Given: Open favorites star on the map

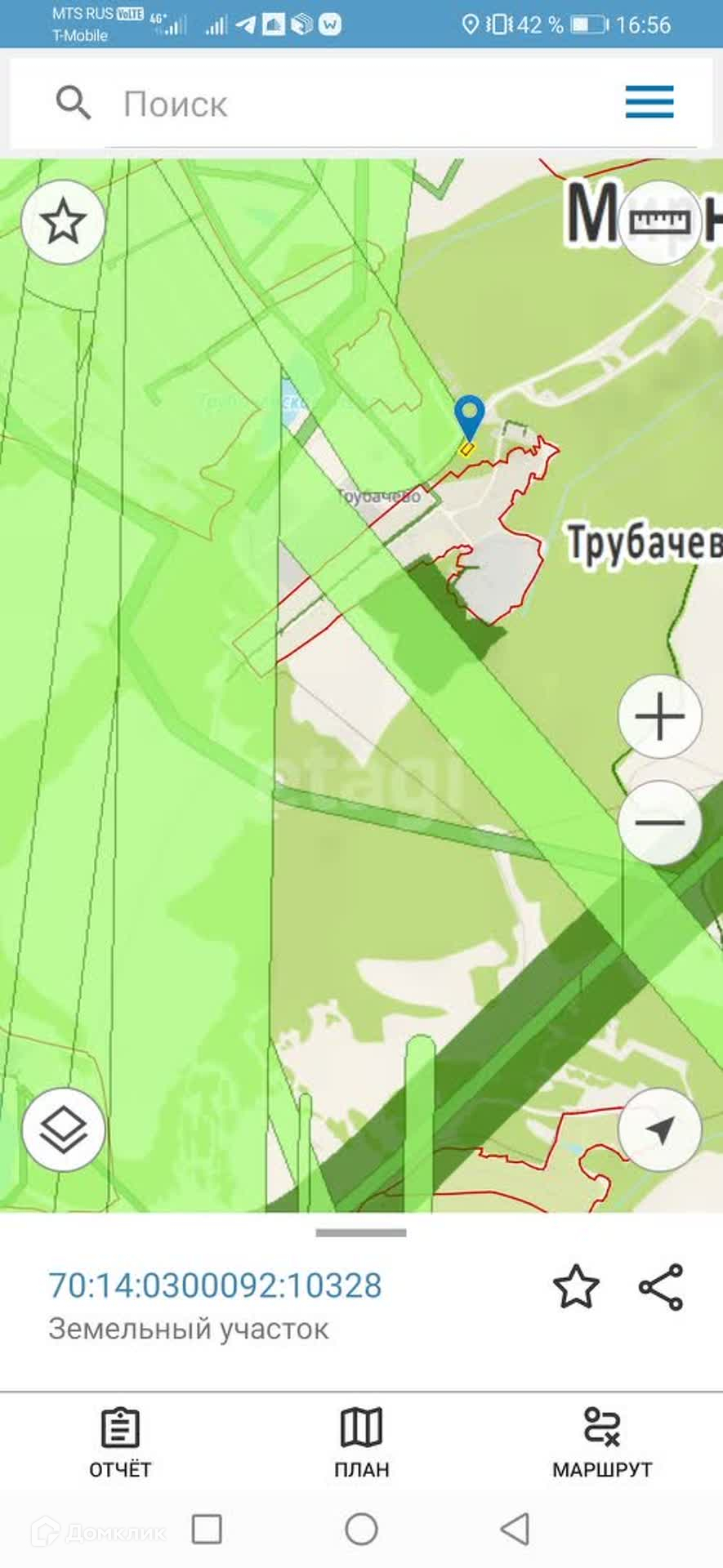Looking at the screenshot, I should (x=63, y=222).
